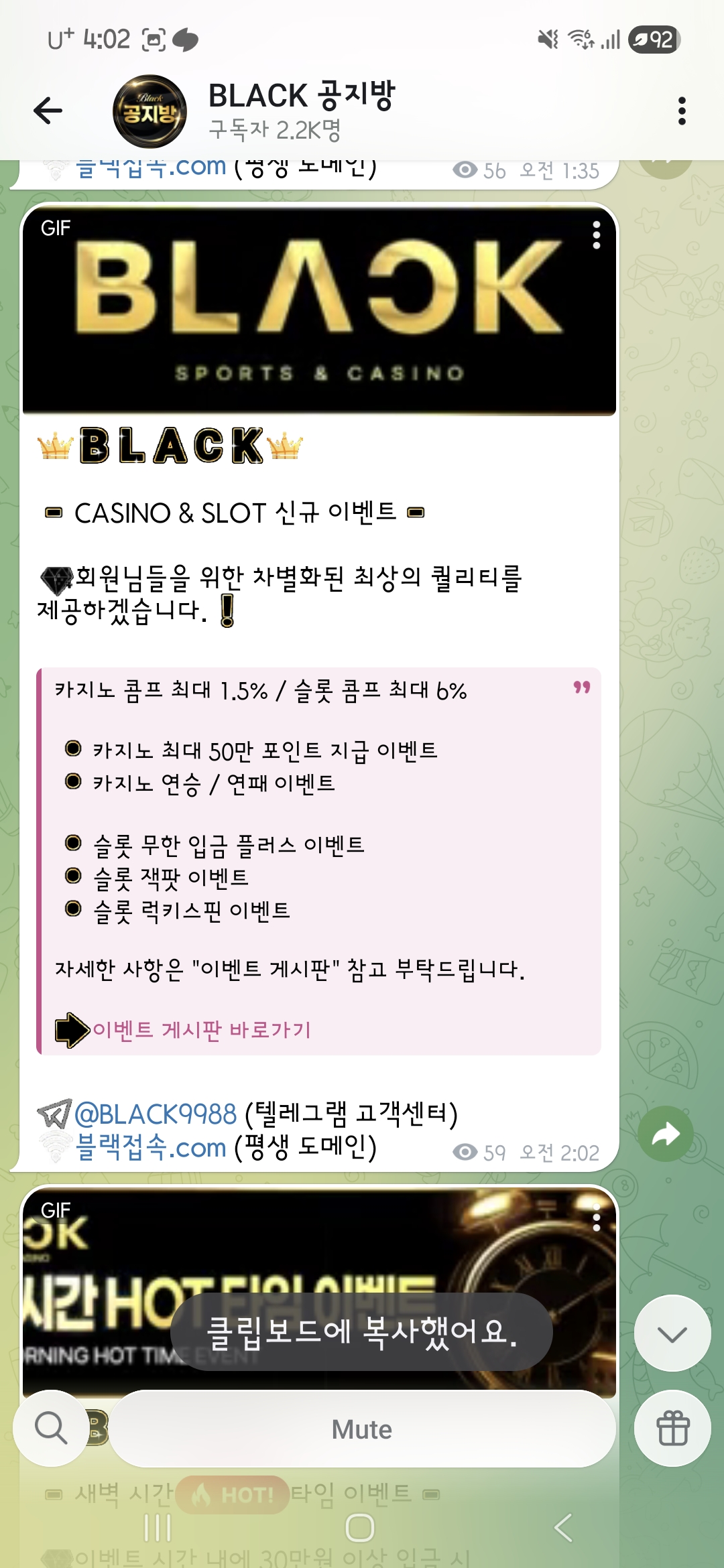This screenshot has width=724, height=1568.
Task: Go back from BLACK 공지방 channel
Action: [x=48, y=111]
